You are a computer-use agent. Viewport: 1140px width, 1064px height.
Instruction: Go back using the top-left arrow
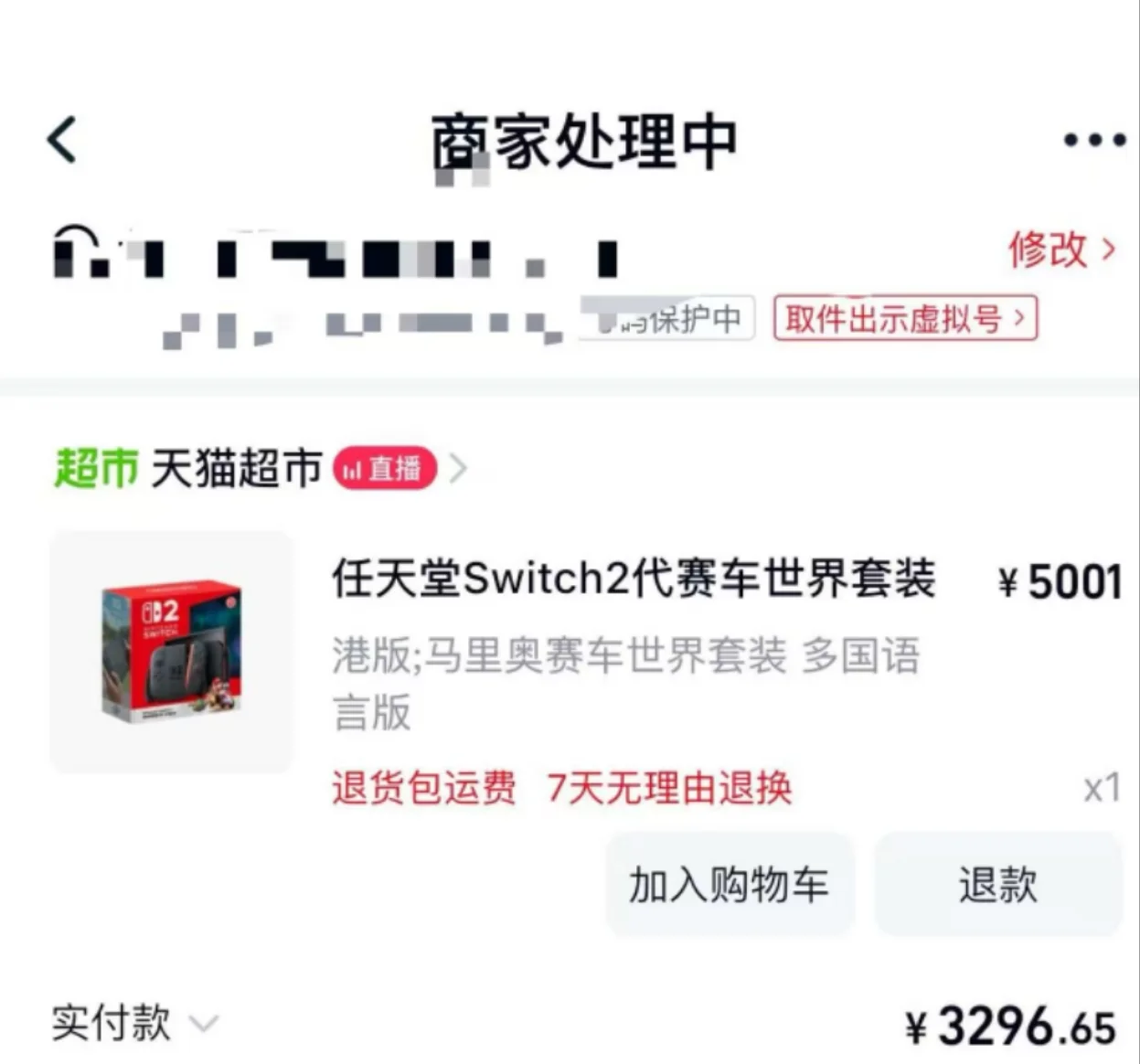[62, 140]
